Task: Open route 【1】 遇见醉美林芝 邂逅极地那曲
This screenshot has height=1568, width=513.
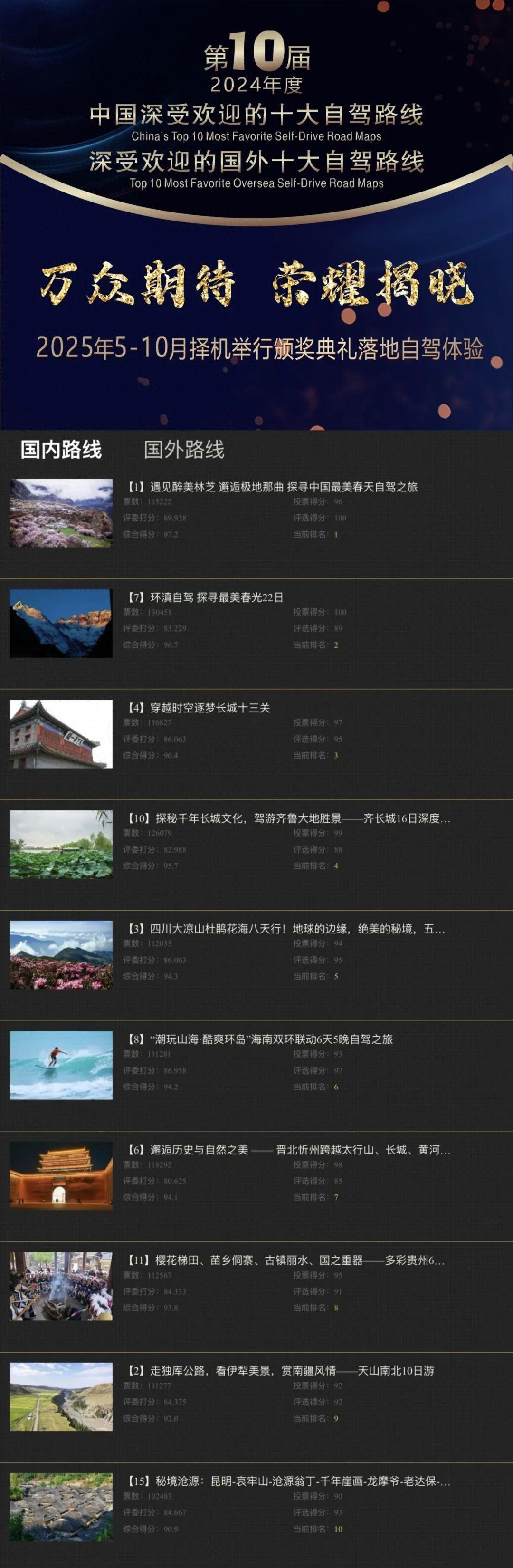Action: click(x=271, y=486)
